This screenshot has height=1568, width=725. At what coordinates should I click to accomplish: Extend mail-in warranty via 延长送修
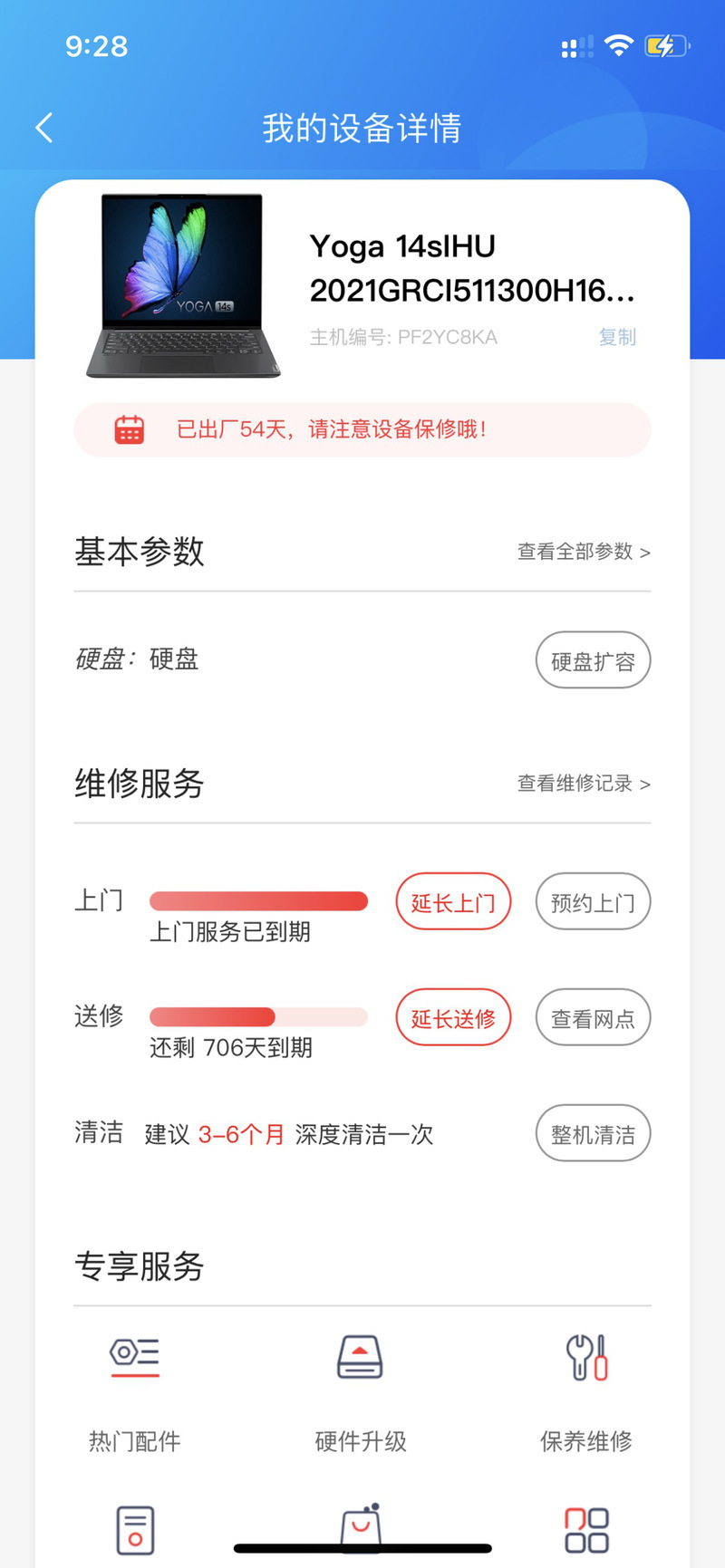[453, 1018]
